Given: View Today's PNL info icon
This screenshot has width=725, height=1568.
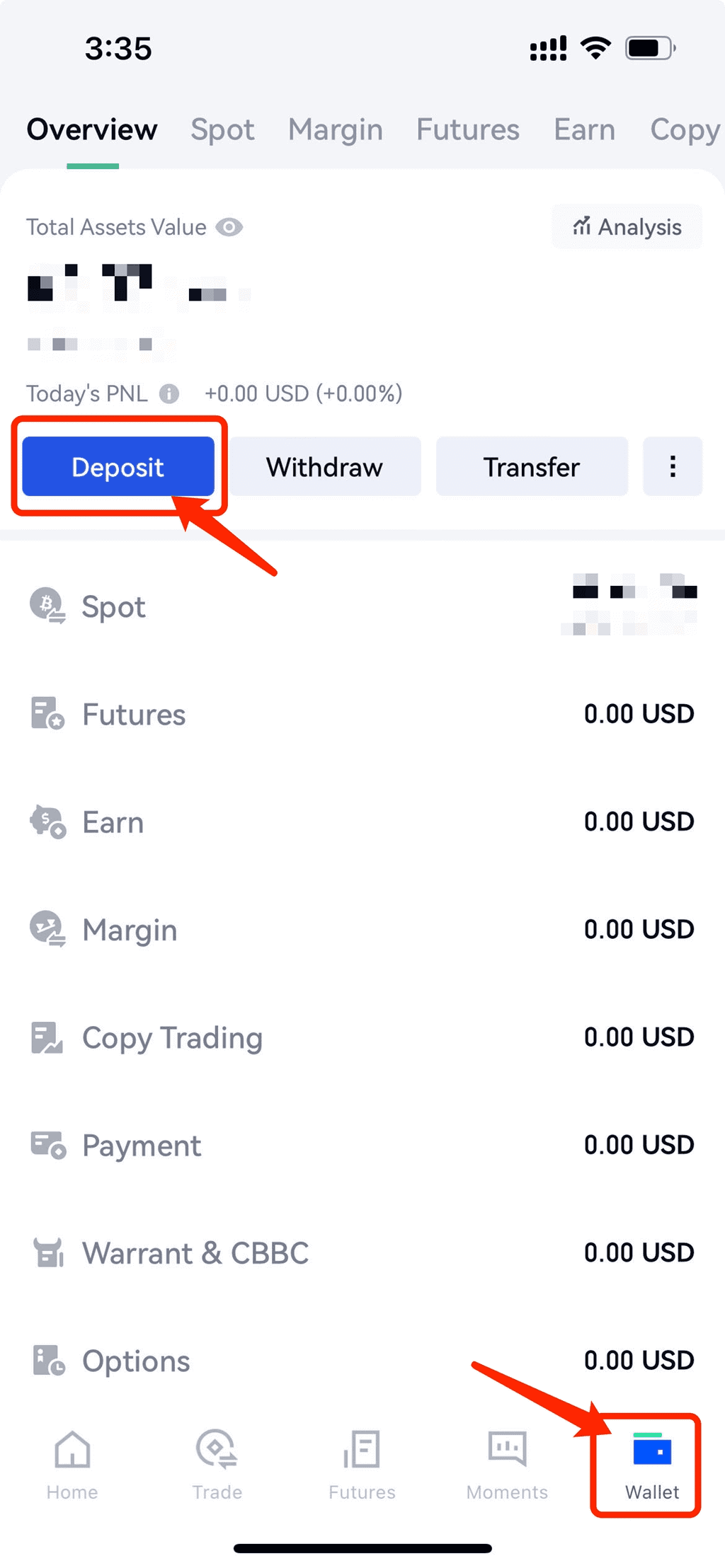Looking at the screenshot, I should 169,393.
